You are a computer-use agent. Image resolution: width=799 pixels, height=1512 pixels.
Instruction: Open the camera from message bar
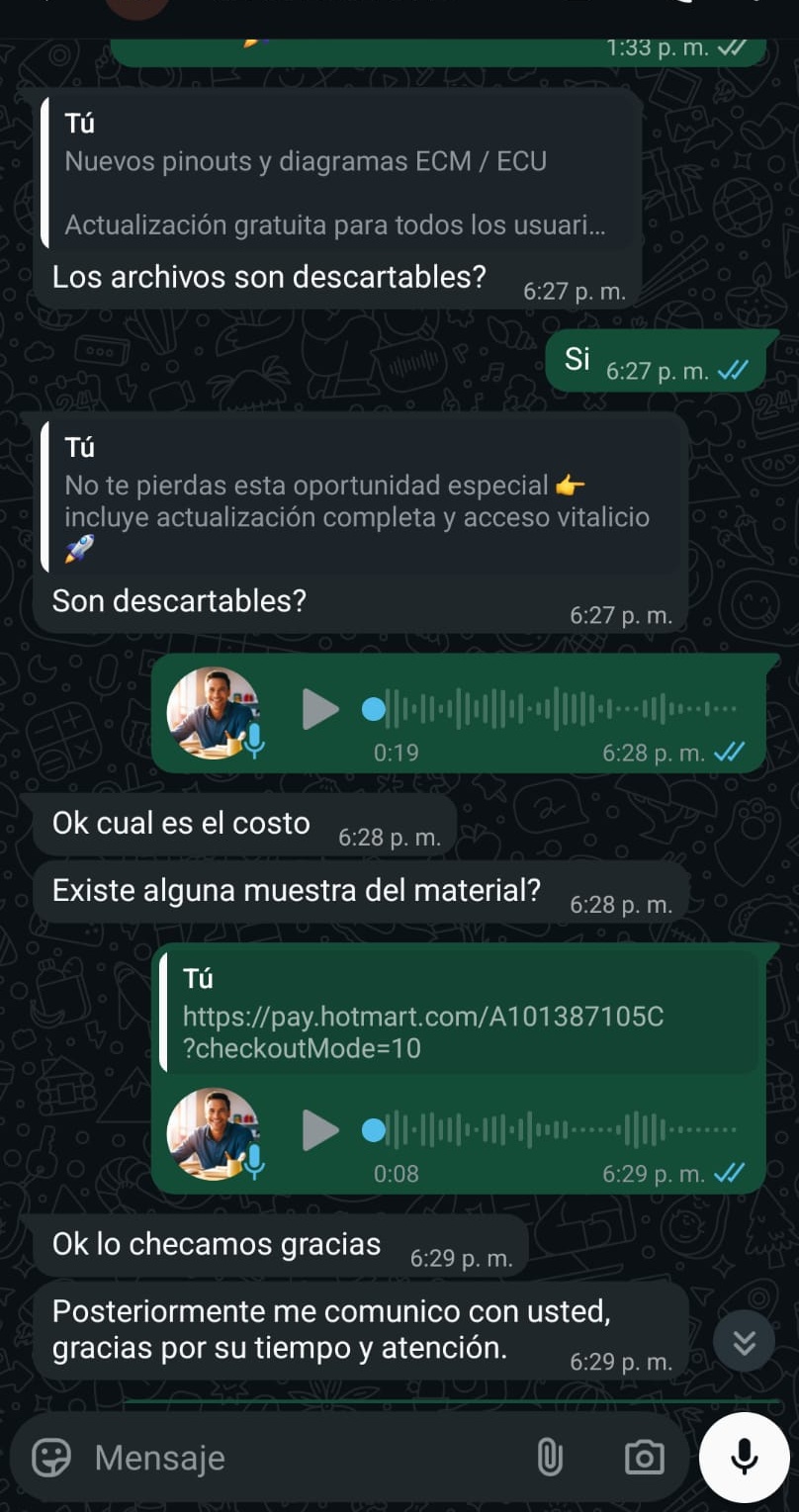[644, 1457]
